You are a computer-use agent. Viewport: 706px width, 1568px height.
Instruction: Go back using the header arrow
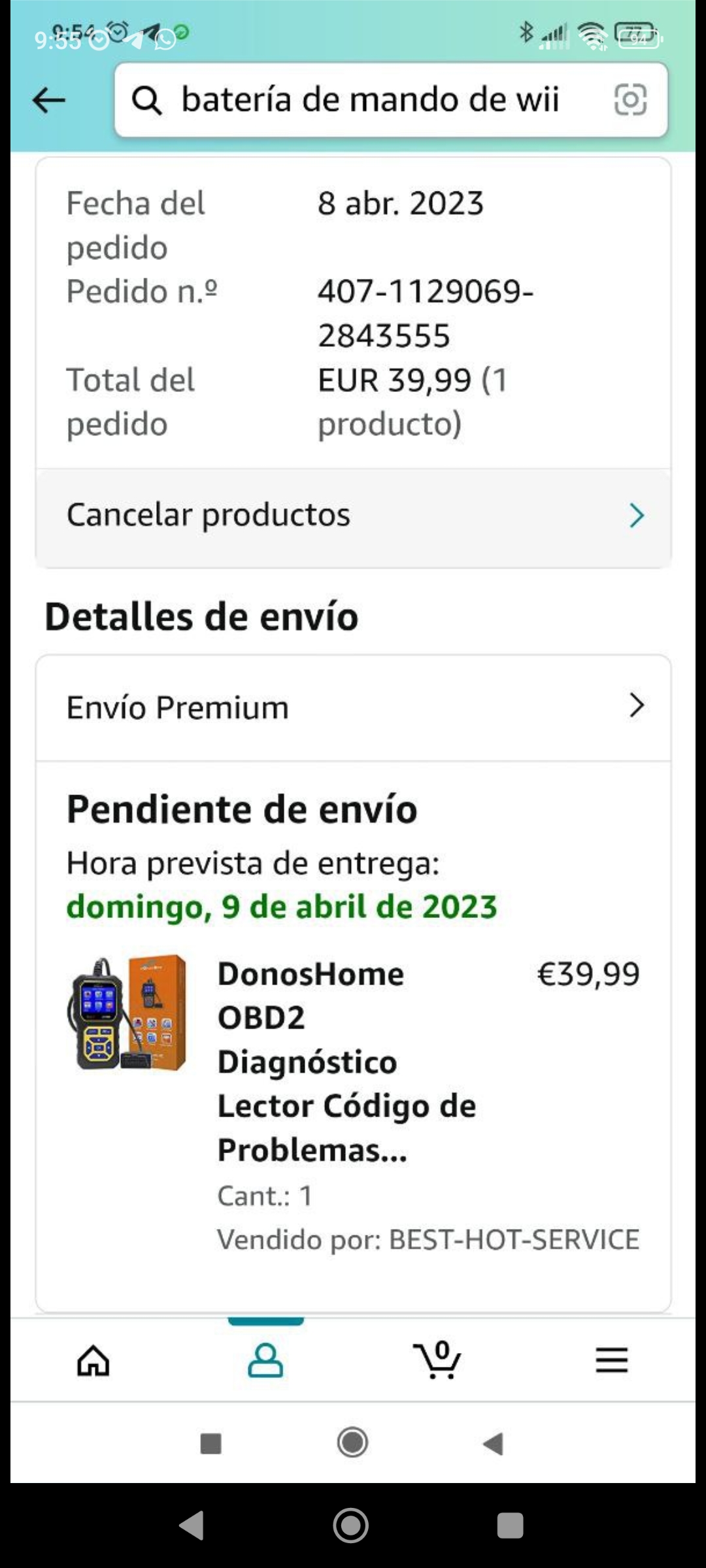click(49, 101)
